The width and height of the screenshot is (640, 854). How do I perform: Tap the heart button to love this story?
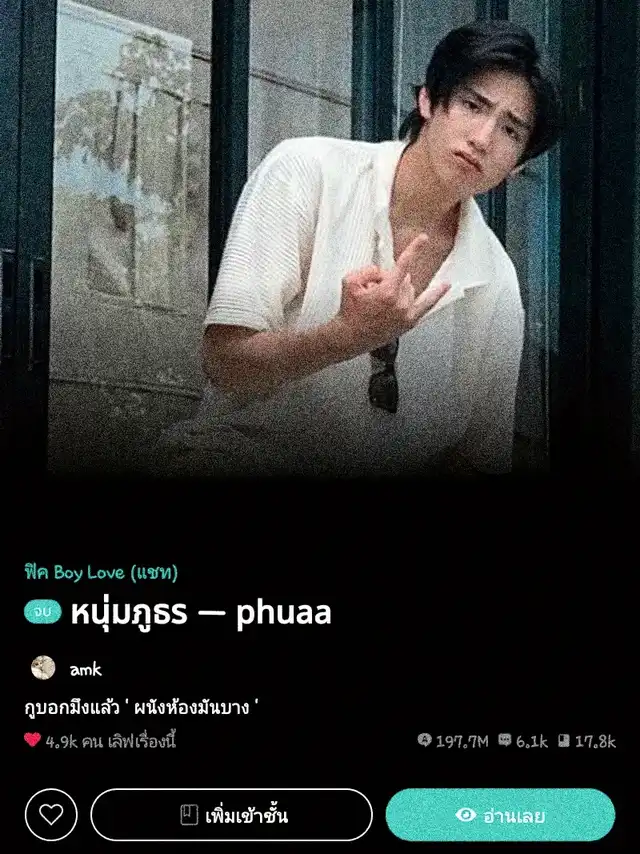[51, 815]
